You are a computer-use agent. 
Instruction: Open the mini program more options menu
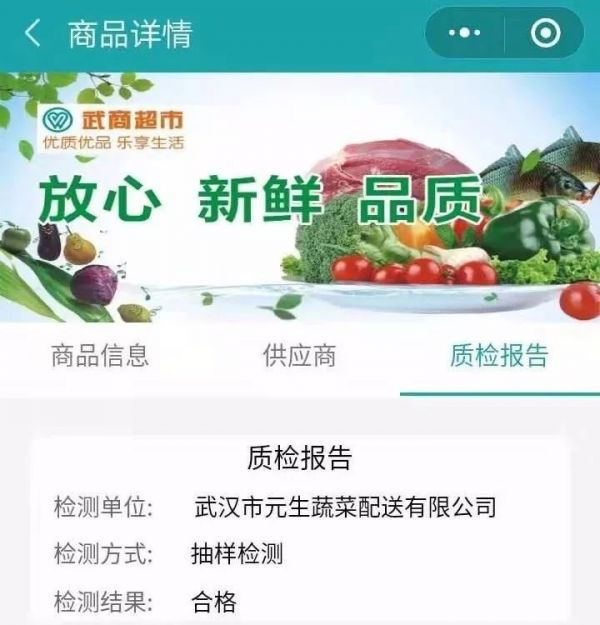[x=466, y=34]
